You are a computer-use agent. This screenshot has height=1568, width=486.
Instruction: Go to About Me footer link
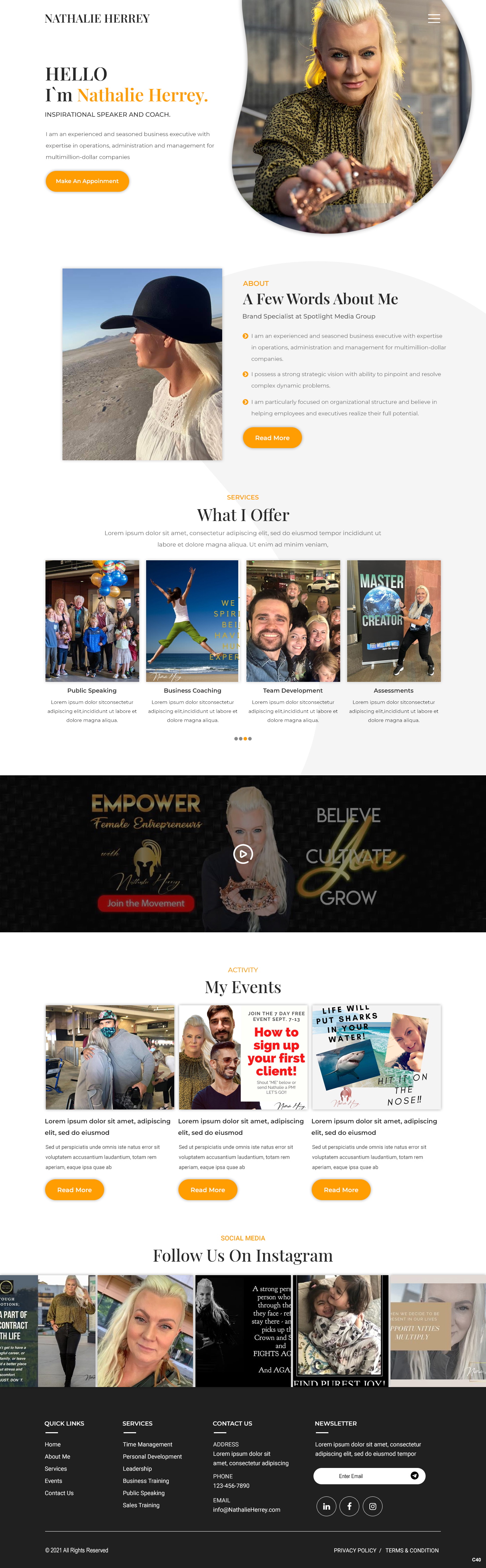coord(57,1456)
